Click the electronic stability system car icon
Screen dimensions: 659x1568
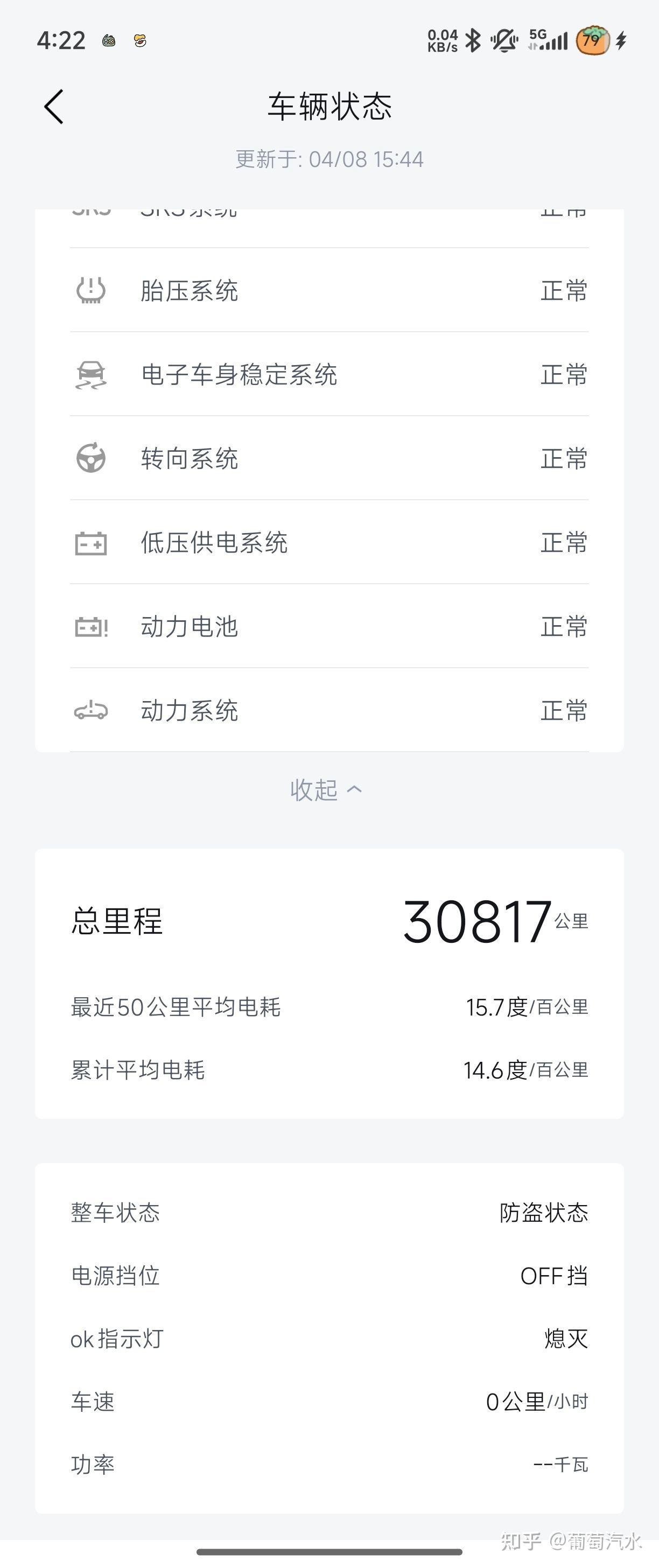tap(90, 375)
